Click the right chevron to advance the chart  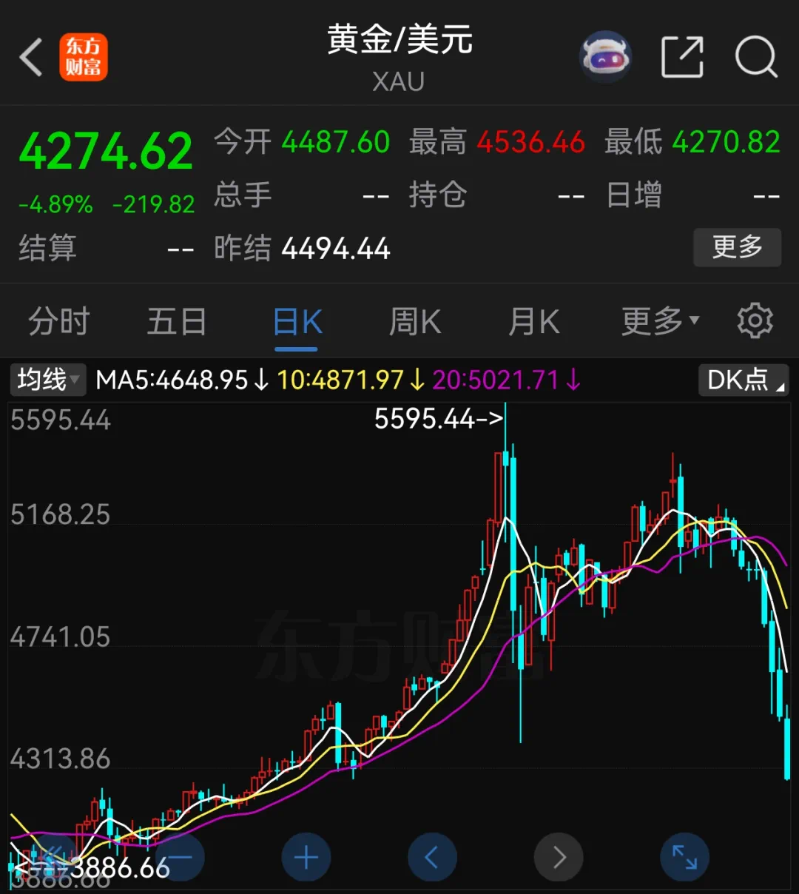click(558, 857)
